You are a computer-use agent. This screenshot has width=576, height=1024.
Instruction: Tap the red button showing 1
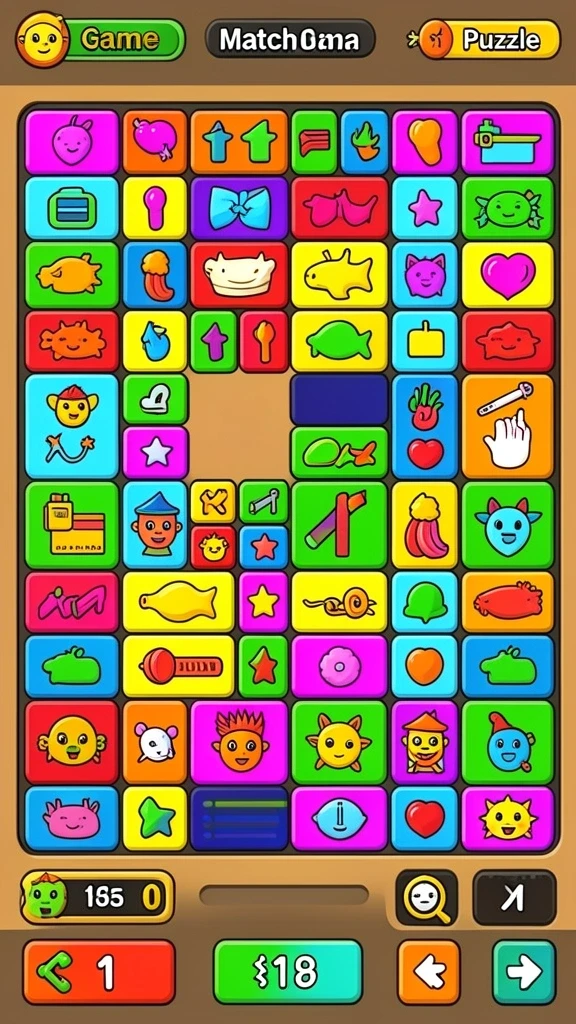click(x=99, y=972)
